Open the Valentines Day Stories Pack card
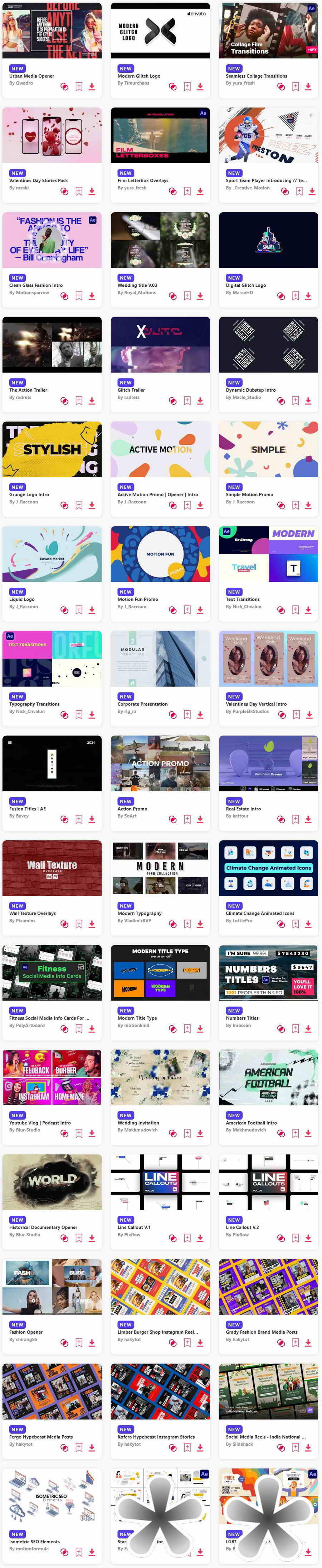Screen dimensions: 322x1568 [x=52, y=135]
